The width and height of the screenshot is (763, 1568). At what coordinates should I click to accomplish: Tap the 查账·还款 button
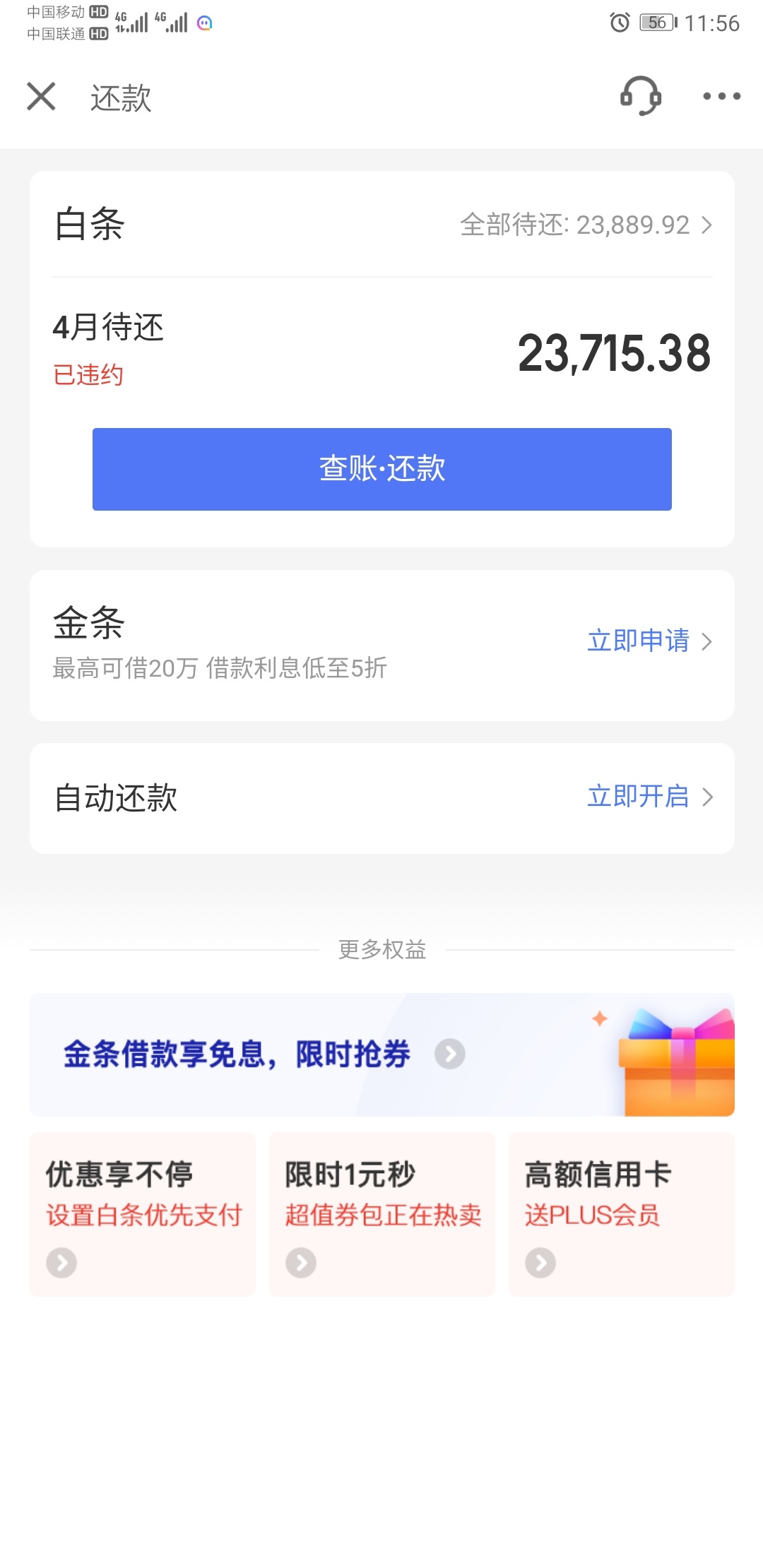[382, 469]
